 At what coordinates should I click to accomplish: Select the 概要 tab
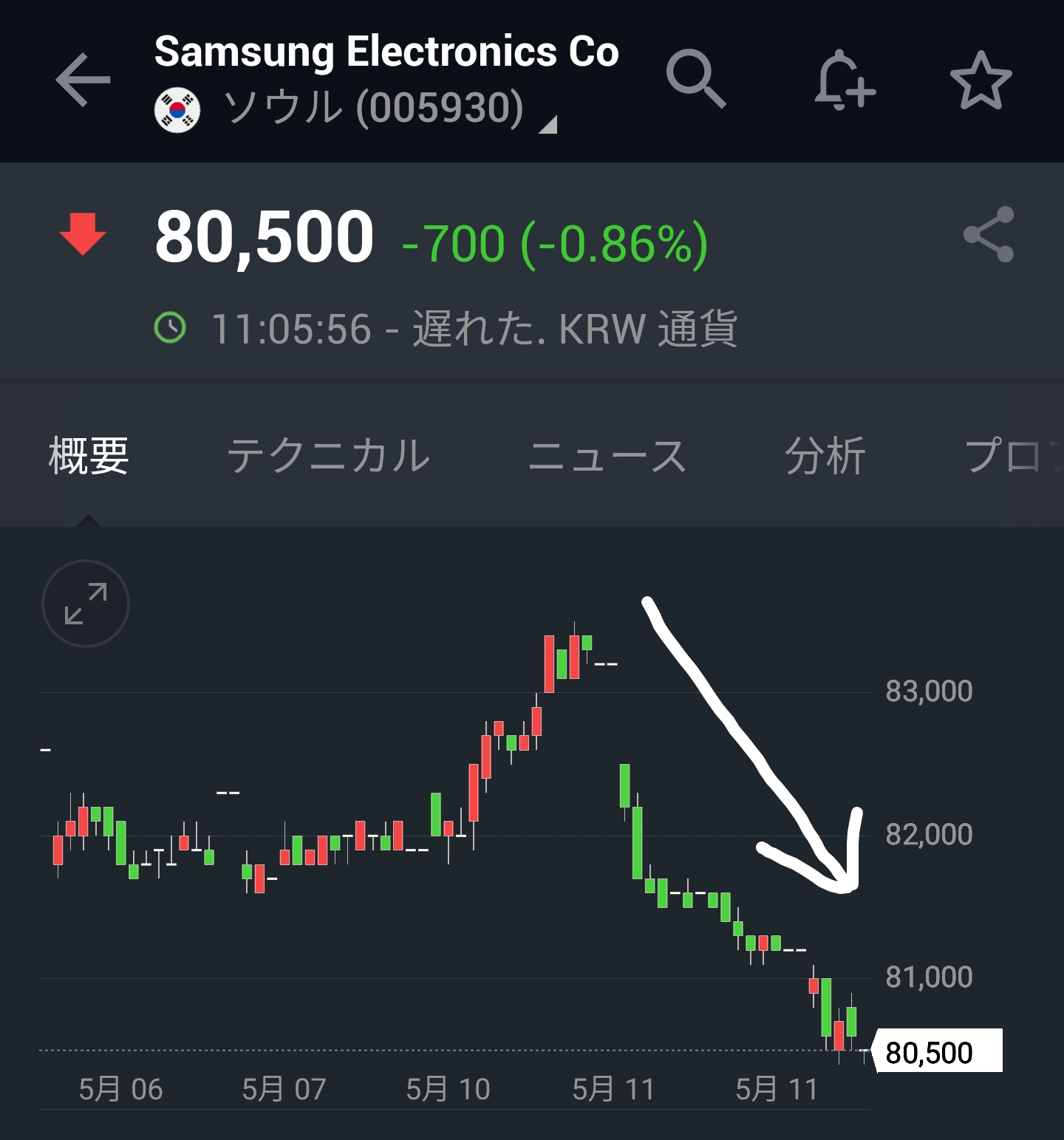click(89, 456)
